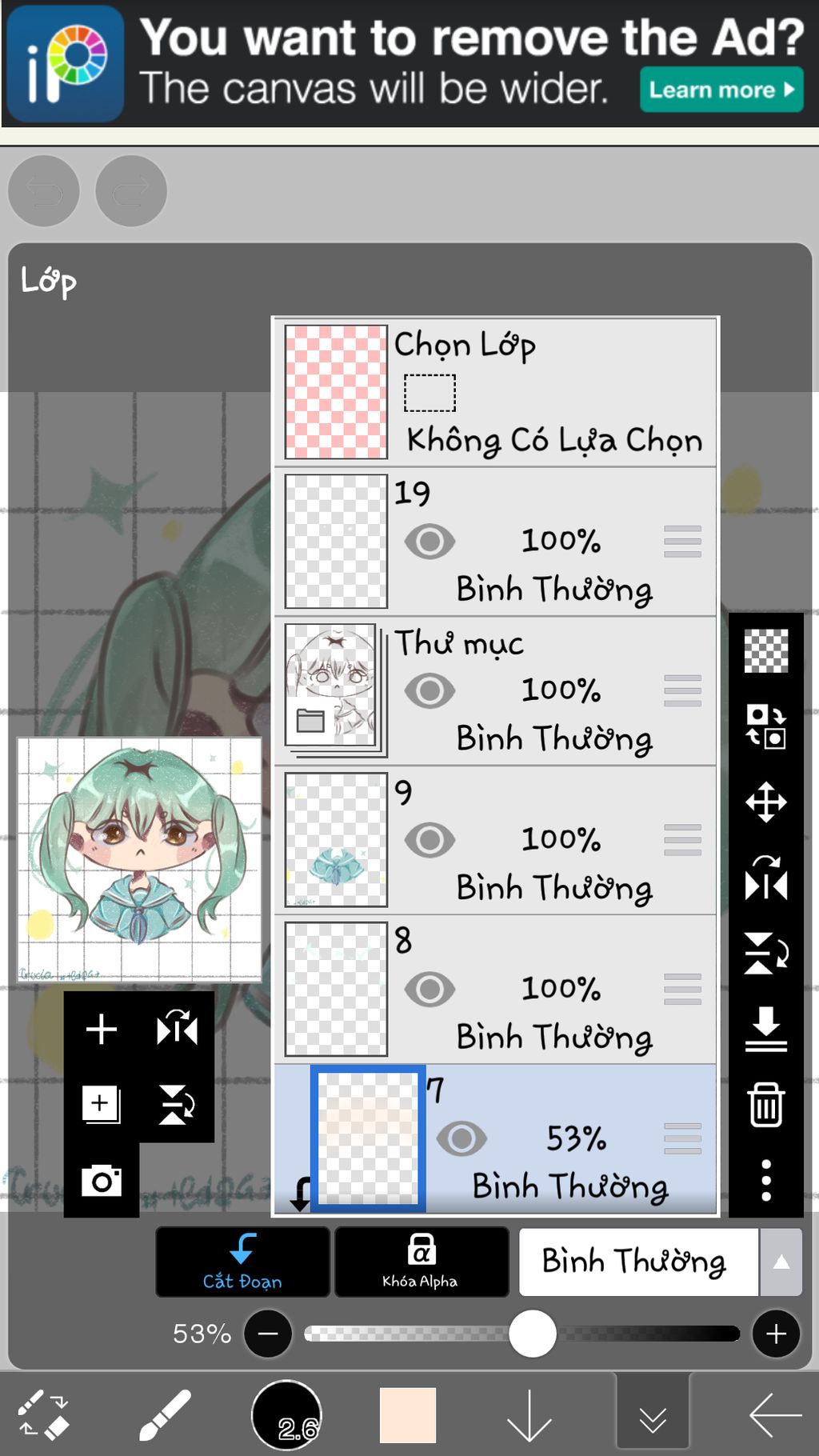Open the three-dot layer options menu
This screenshot has width=819, height=1456.
[765, 1180]
